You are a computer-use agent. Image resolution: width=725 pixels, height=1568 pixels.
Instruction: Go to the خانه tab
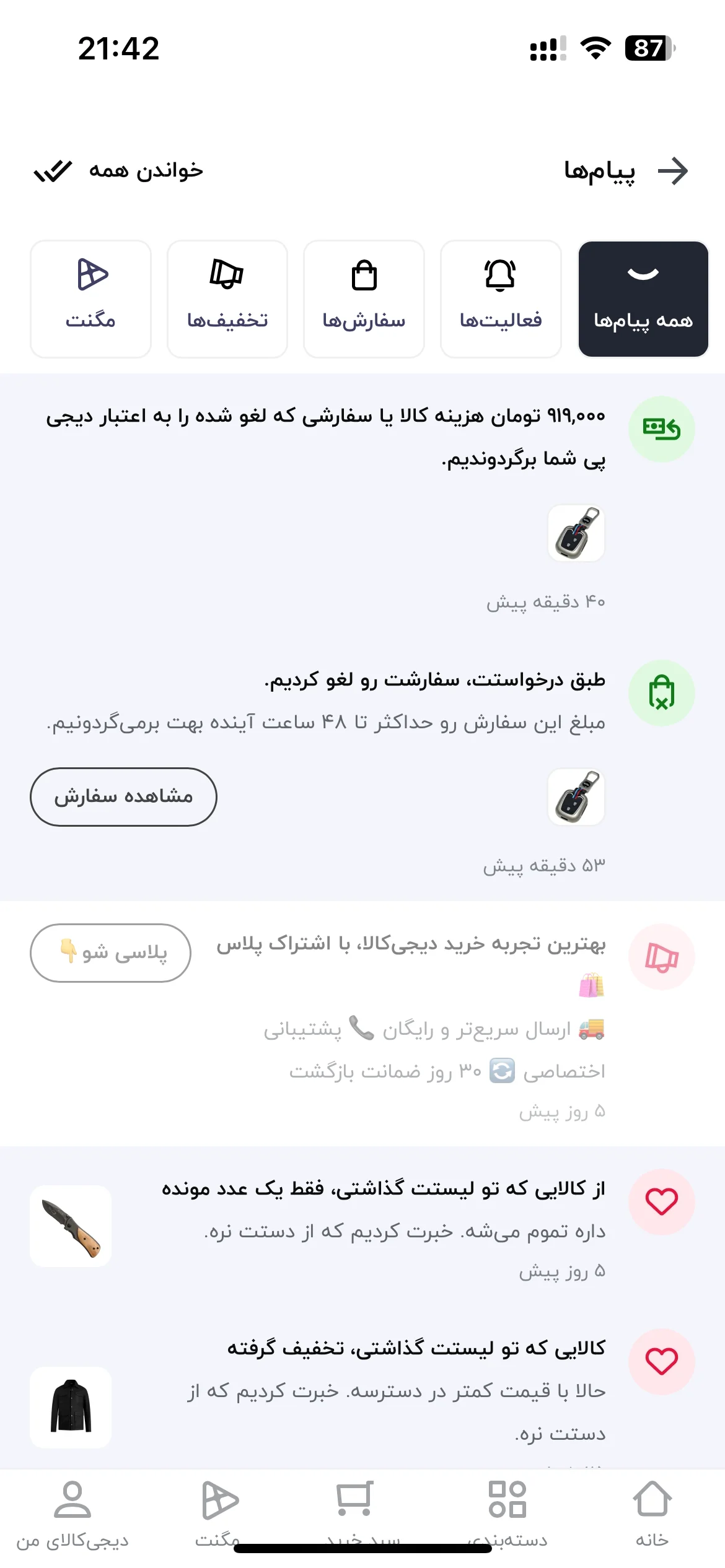[652, 1514]
